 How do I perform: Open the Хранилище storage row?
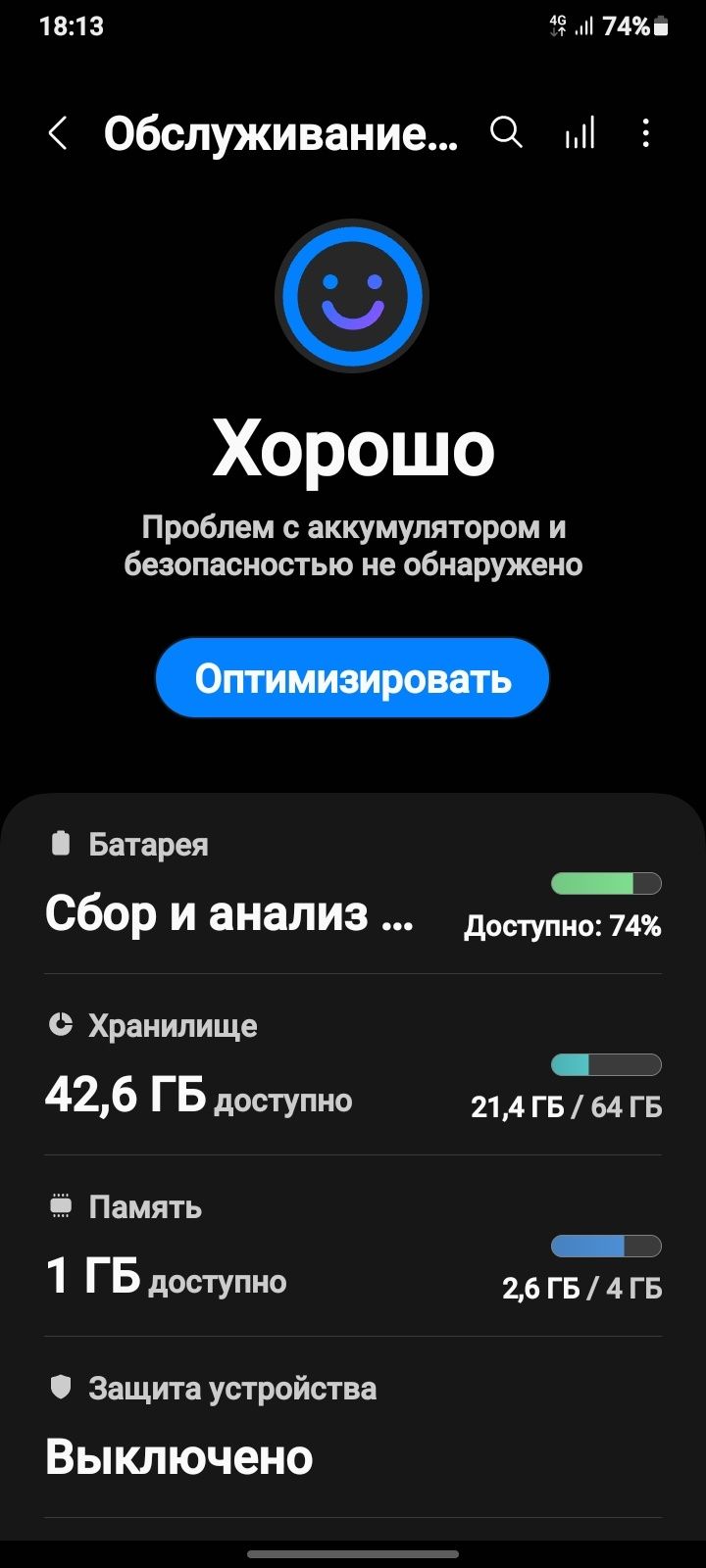[x=353, y=1066]
